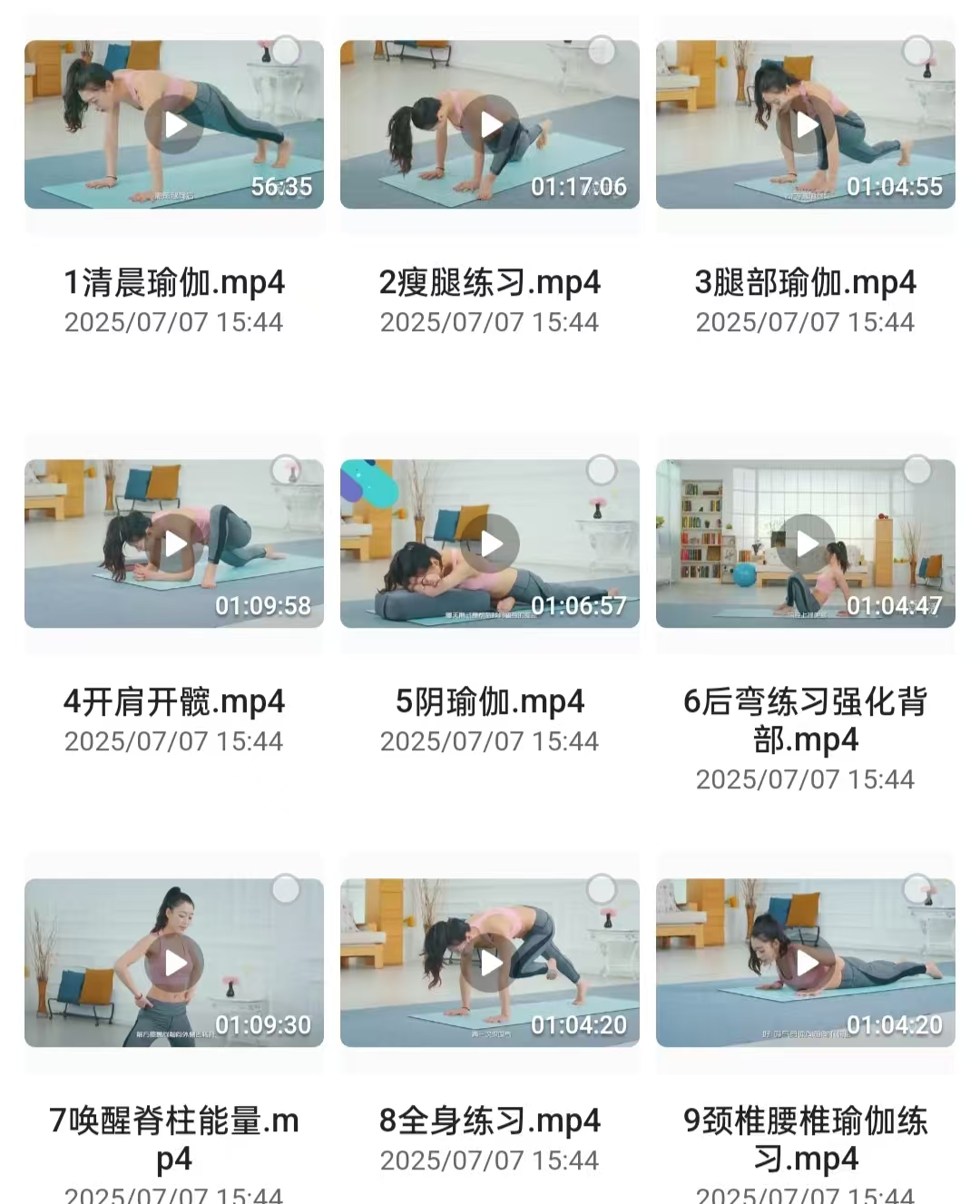Open the video 2瘦腿练习.mp4
This screenshot has height=1204, width=980.
click(x=490, y=125)
